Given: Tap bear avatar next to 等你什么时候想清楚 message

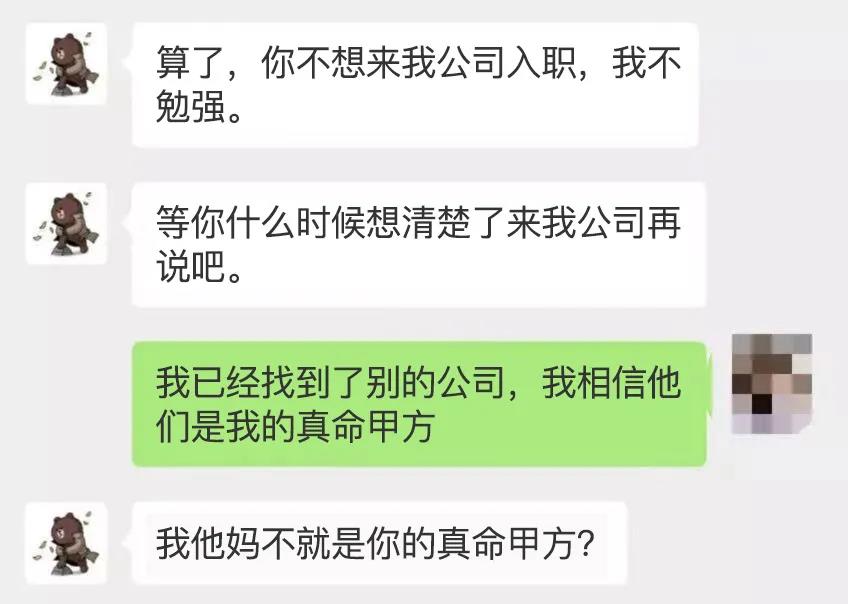Looking at the screenshot, I should pyautogui.click(x=66, y=223).
